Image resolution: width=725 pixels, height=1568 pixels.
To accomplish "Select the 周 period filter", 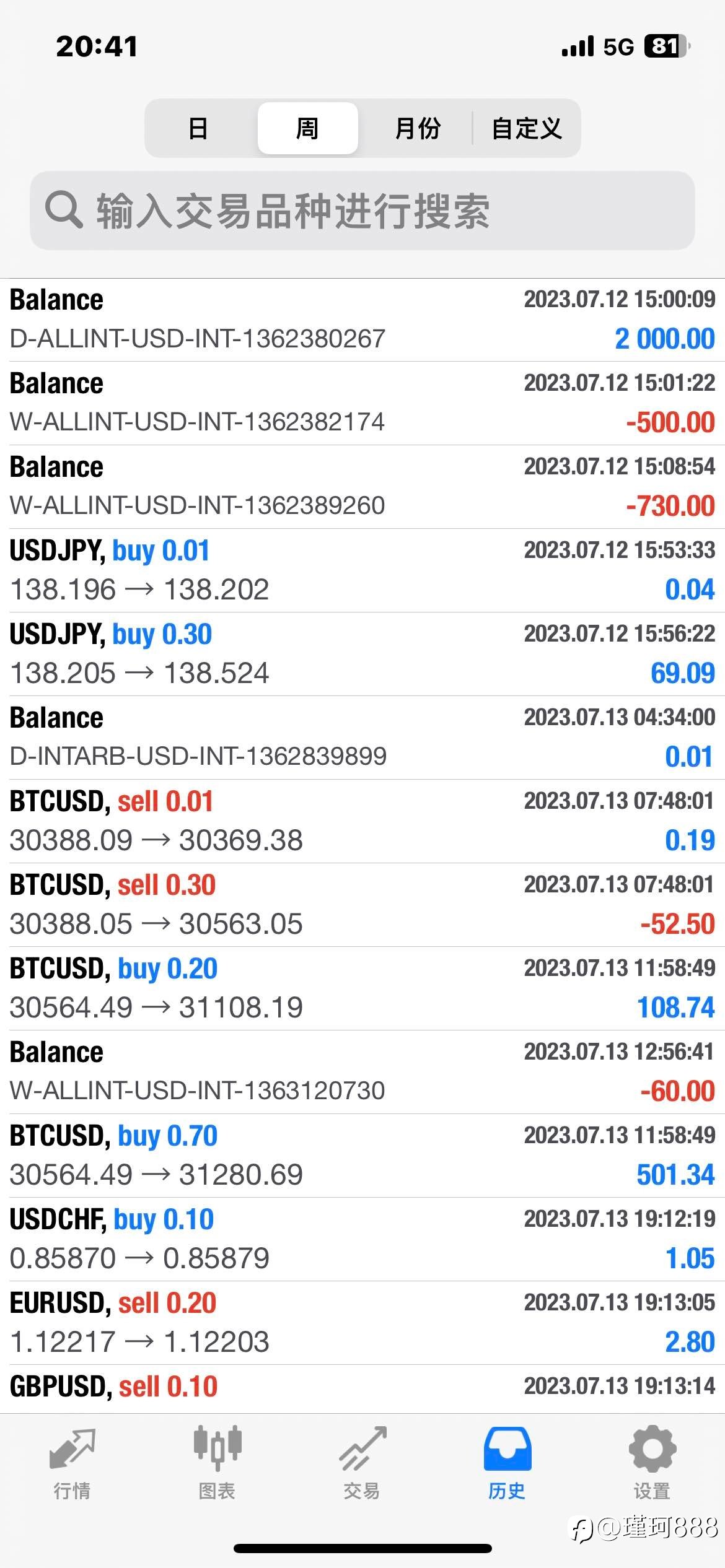I will [x=307, y=128].
